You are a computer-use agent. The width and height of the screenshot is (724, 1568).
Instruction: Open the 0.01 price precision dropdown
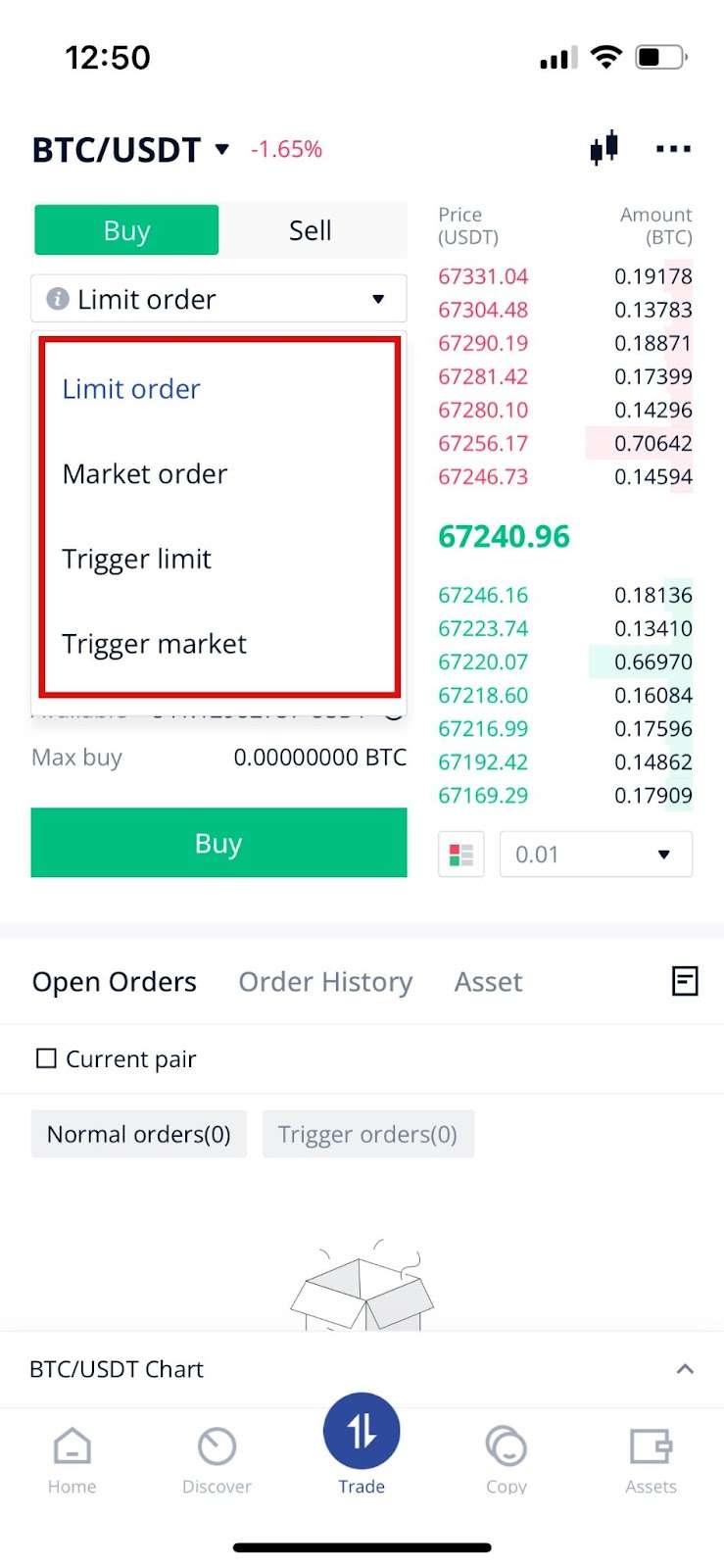pos(595,855)
